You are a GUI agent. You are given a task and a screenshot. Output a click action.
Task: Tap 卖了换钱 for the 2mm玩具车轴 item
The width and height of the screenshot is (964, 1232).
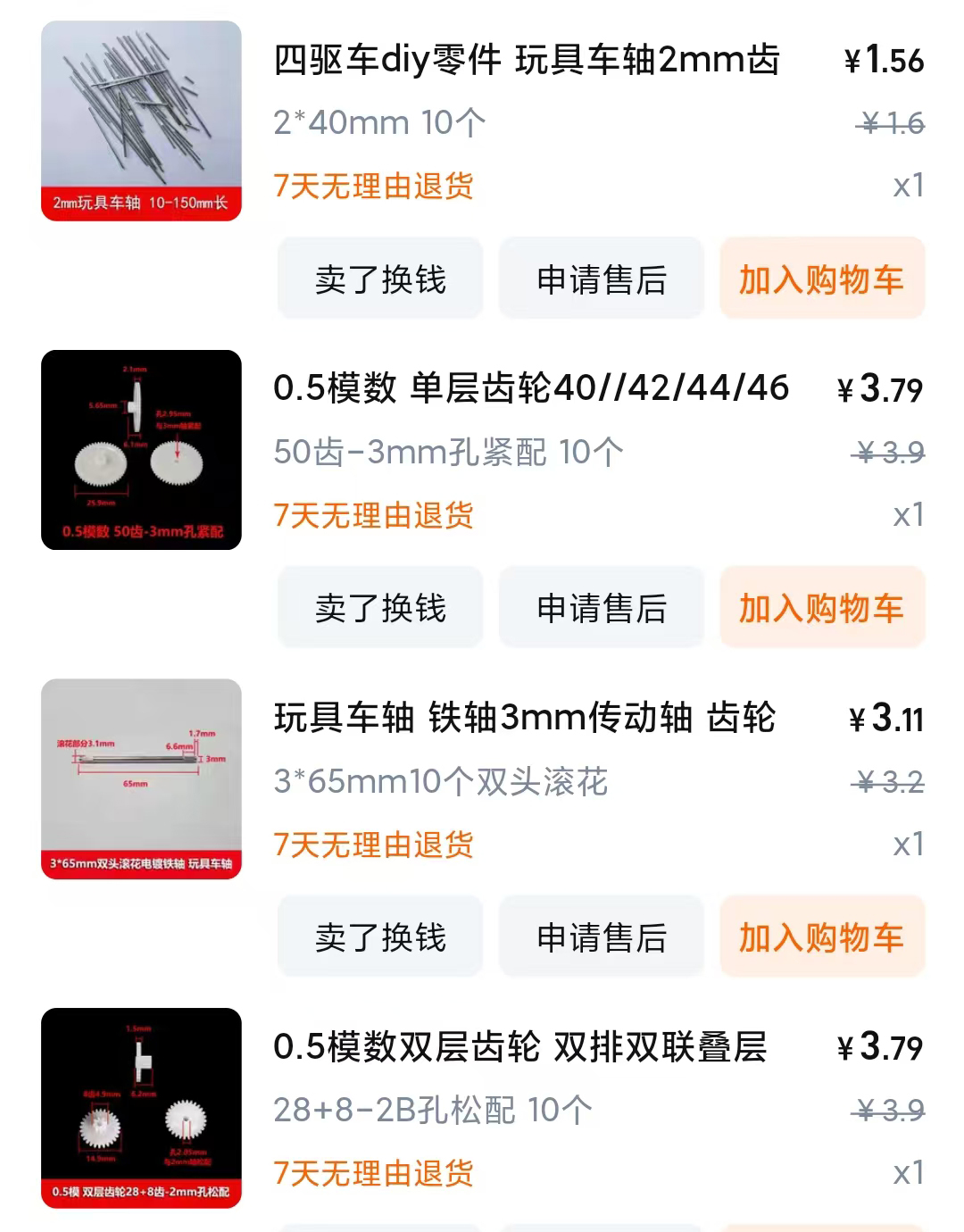tap(380, 279)
